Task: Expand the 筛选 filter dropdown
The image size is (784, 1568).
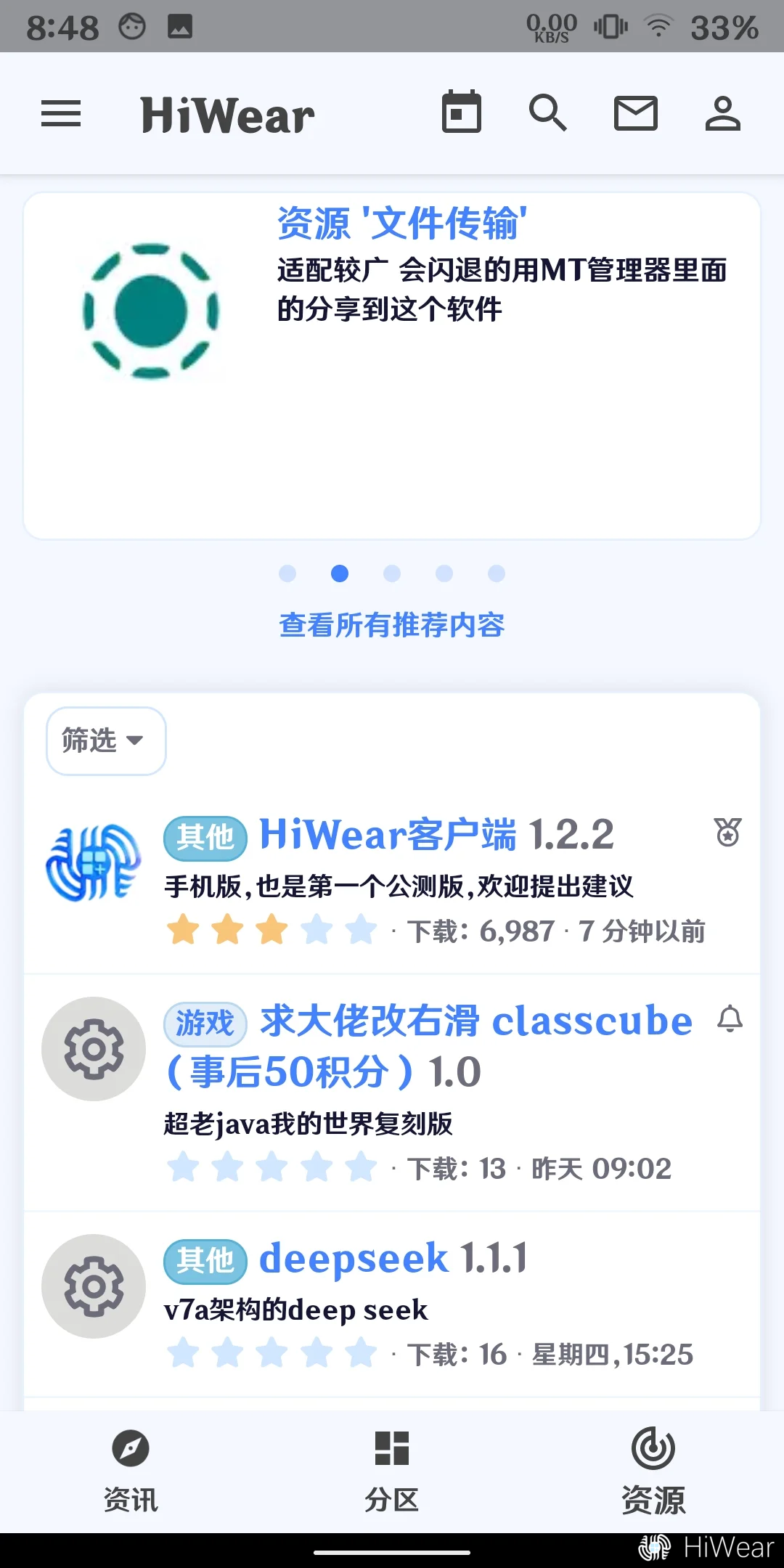Action: 106,740
